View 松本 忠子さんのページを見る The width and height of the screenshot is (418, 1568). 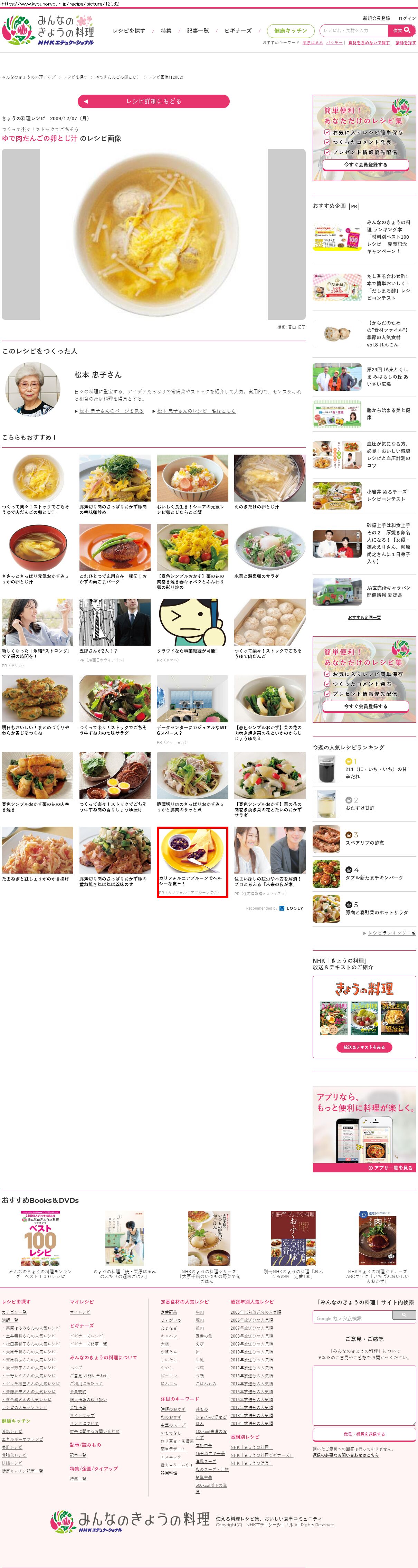(111, 411)
